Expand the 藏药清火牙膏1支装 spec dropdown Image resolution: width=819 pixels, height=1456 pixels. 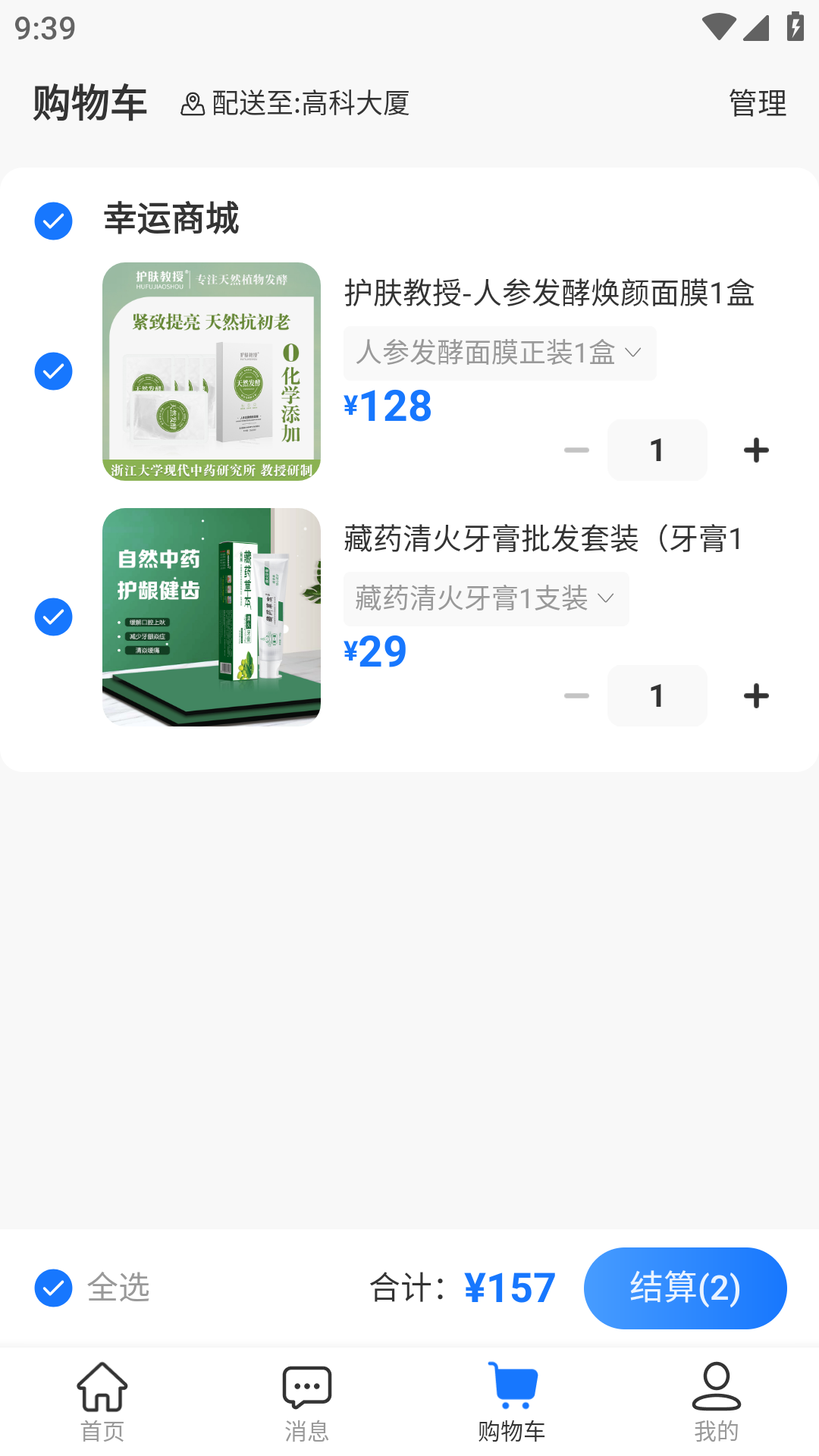click(x=485, y=599)
